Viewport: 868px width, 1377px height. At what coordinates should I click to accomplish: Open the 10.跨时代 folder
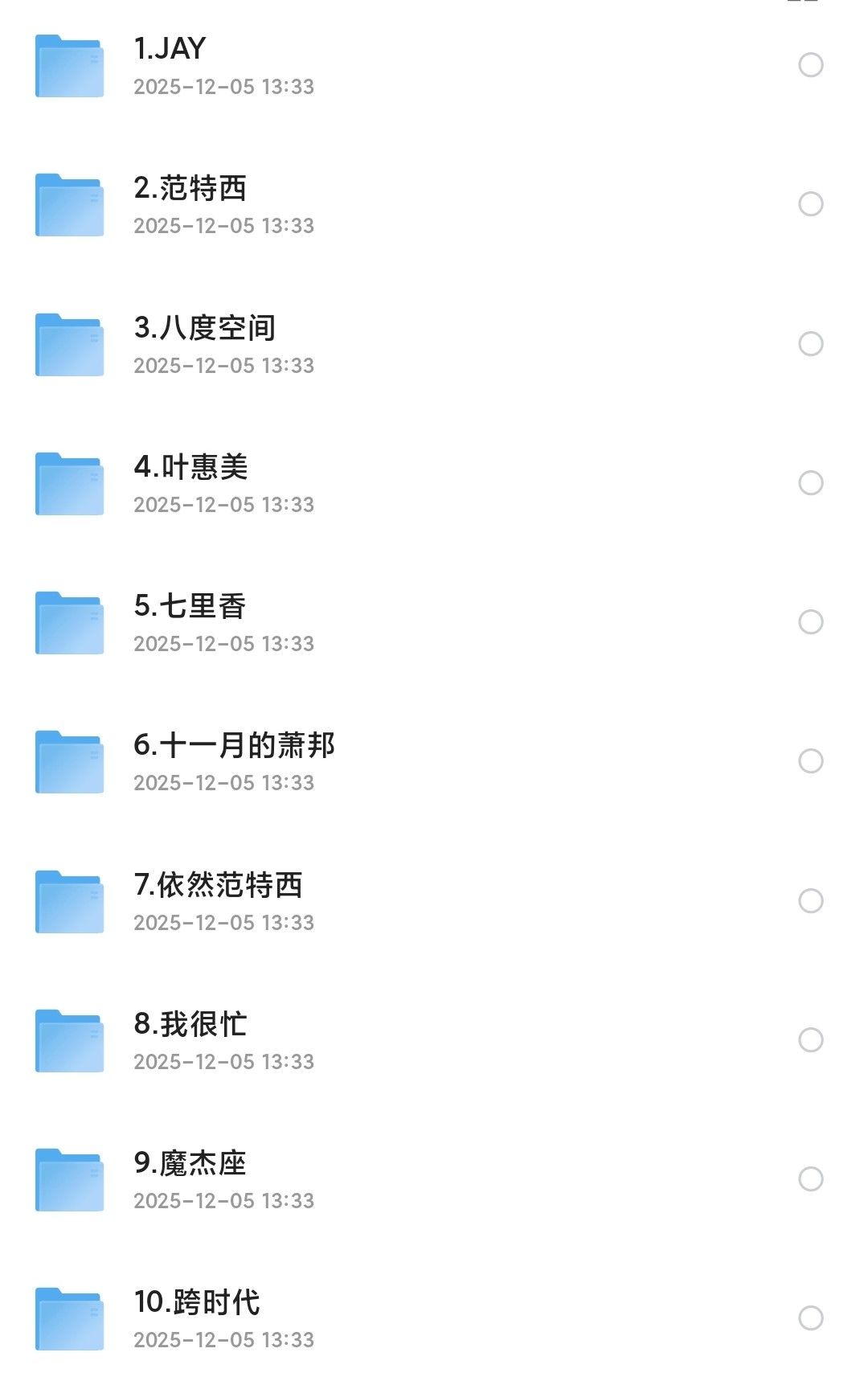197,1302
